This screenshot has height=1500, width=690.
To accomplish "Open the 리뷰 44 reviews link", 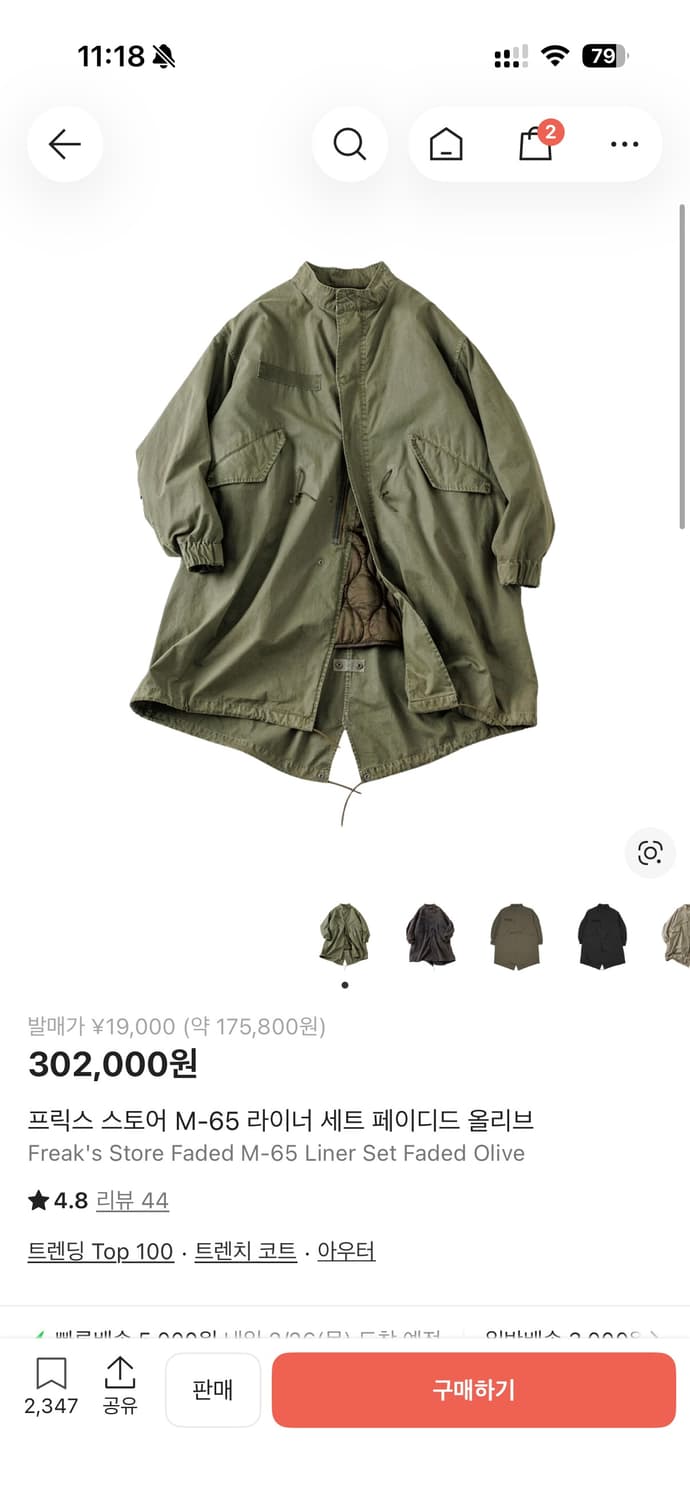I will pos(132,1200).
